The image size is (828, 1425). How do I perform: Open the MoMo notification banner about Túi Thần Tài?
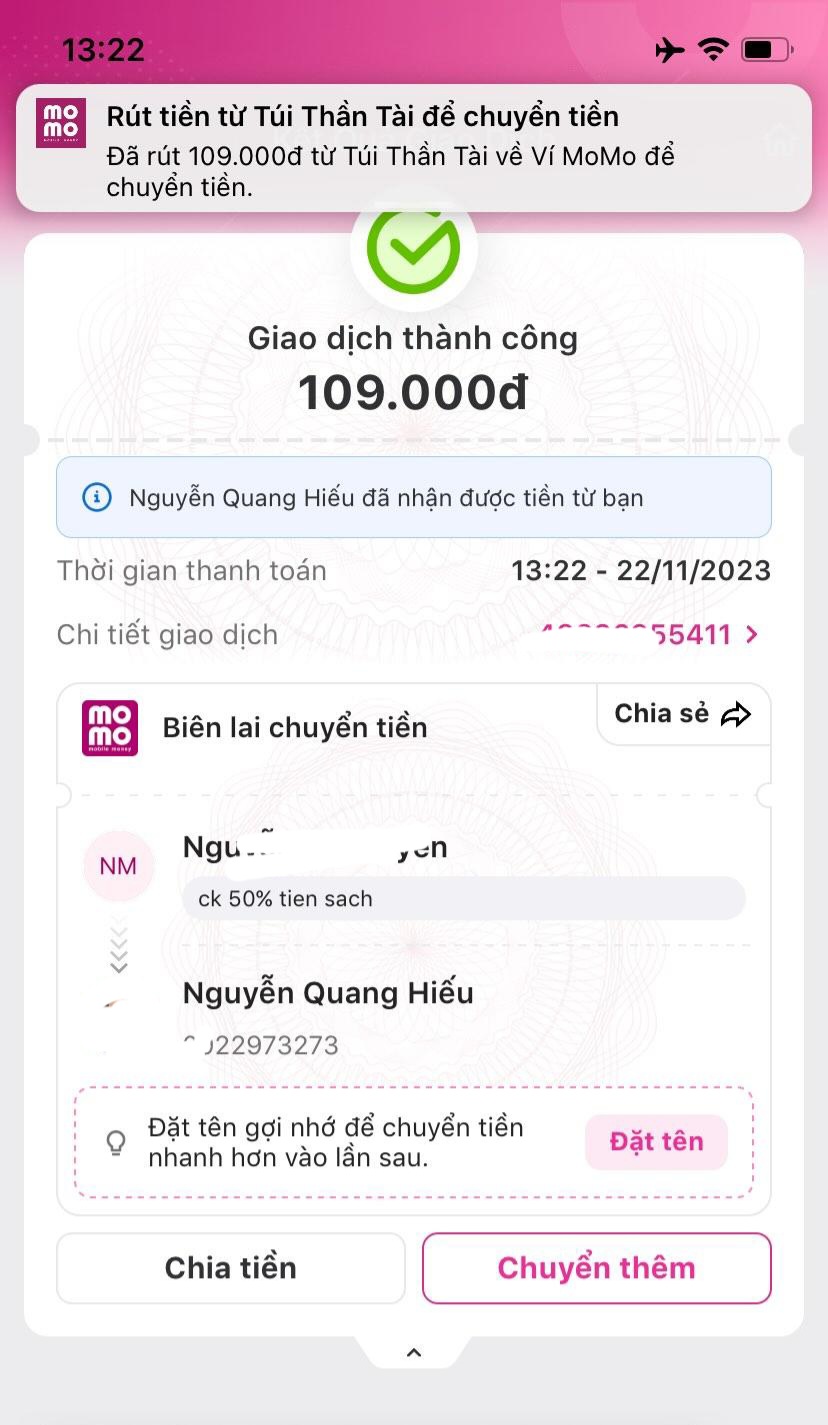pyautogui.click(x=413, y=148)
